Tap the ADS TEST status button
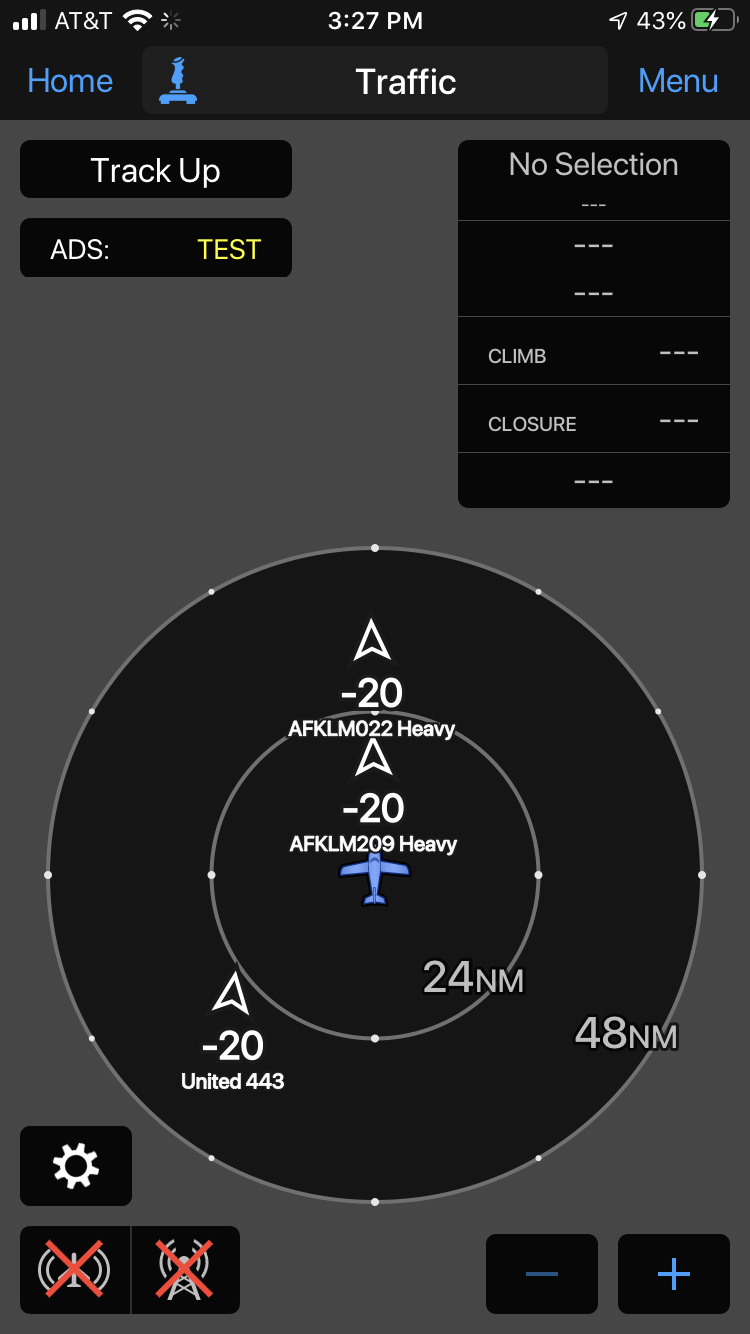Viewport: 750px width, 1334px height. pos(156,248)
